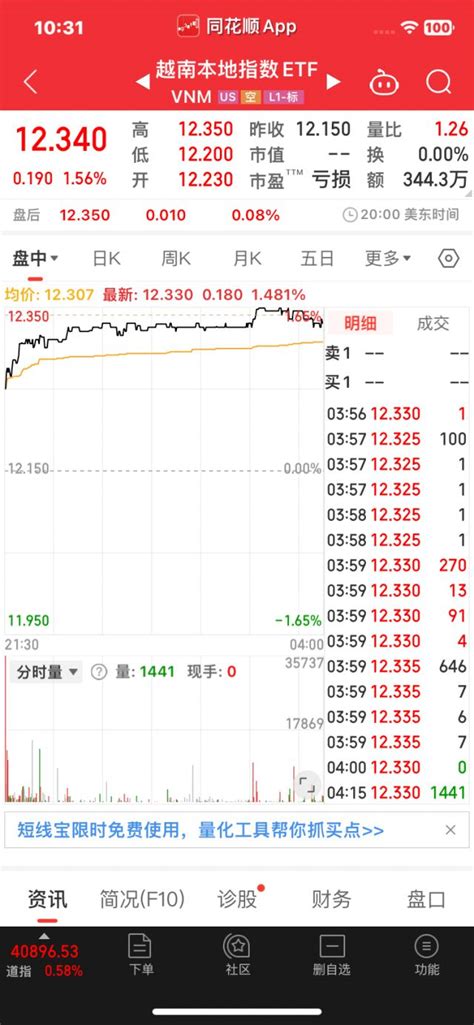Open chart settings hexagon icon

tap(449, 259)
